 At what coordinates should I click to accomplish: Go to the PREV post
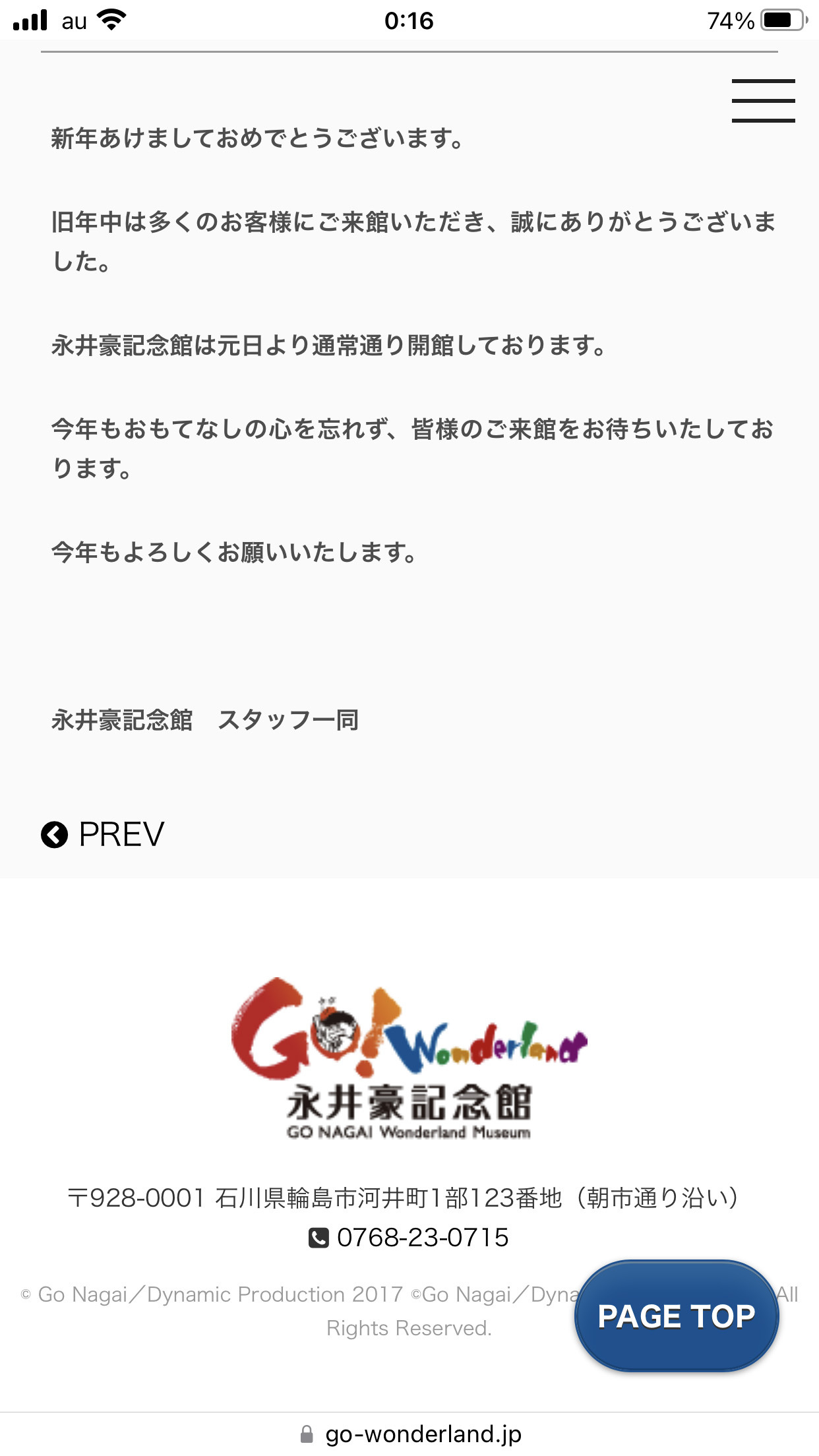coord(103,834)
